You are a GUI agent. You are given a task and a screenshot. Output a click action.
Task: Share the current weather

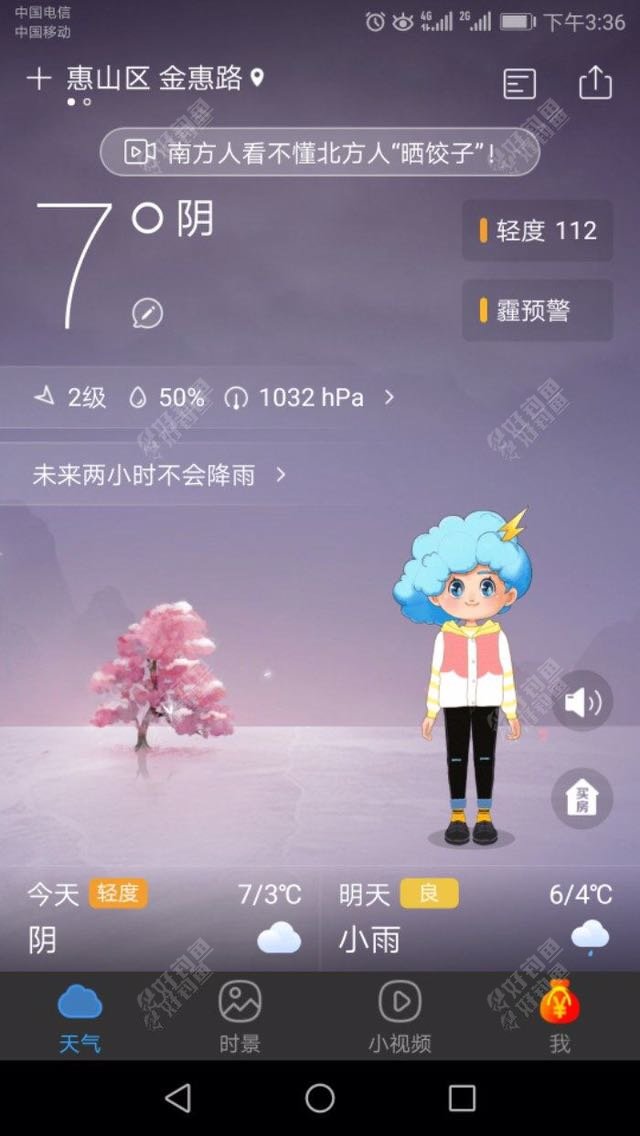[595, 82]
